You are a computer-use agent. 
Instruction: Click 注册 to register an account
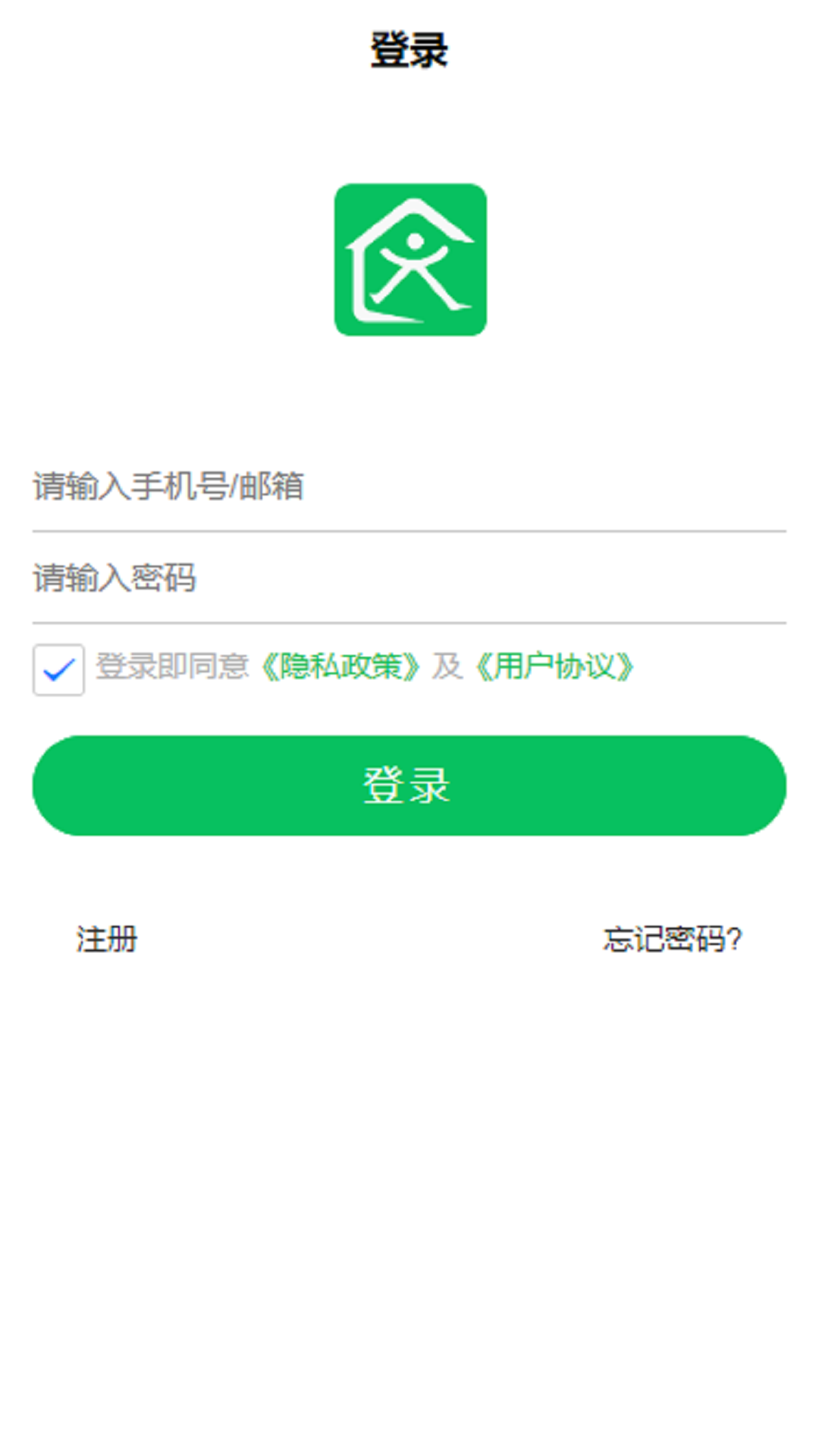coord(105,939)
